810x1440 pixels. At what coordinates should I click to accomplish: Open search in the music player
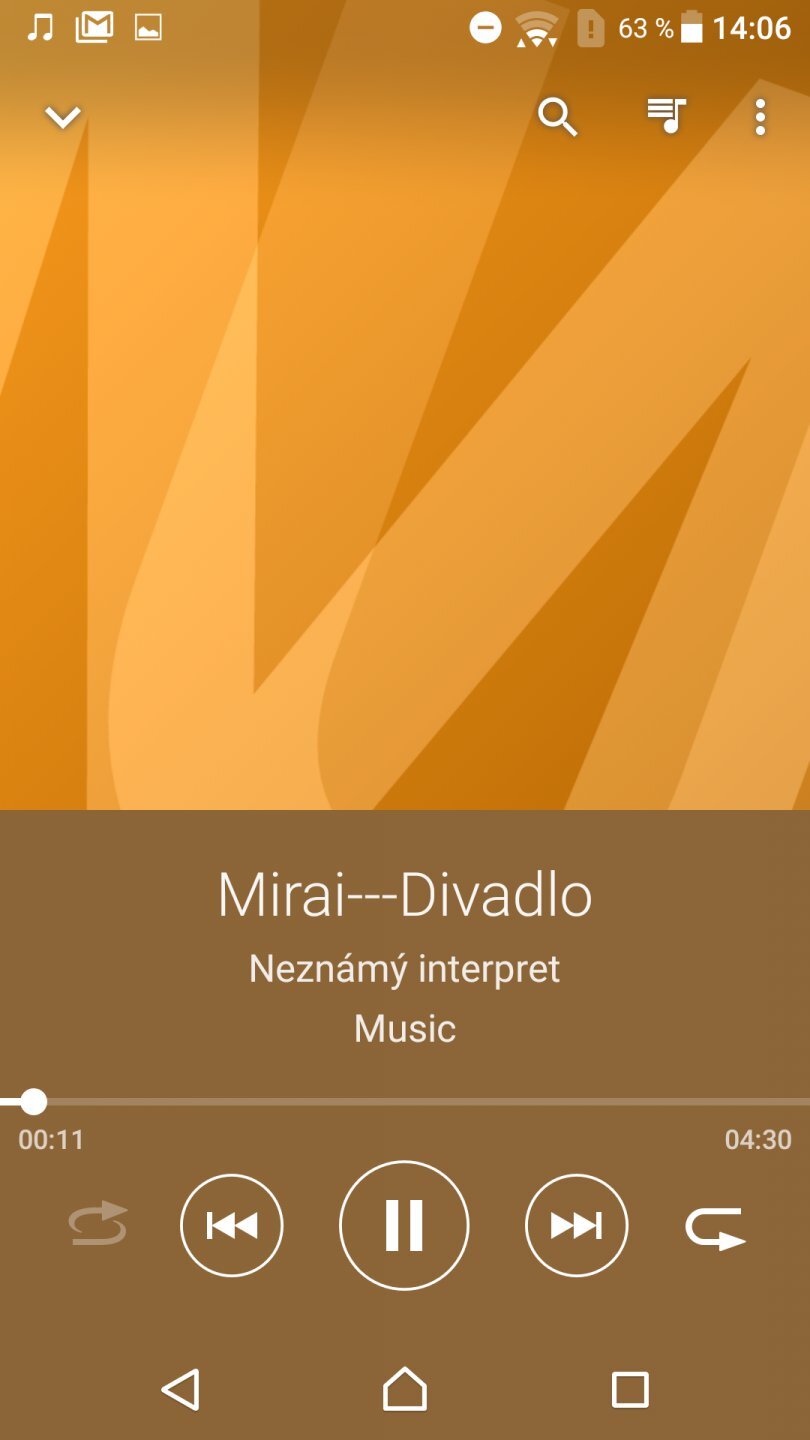[x=557, y=118]
